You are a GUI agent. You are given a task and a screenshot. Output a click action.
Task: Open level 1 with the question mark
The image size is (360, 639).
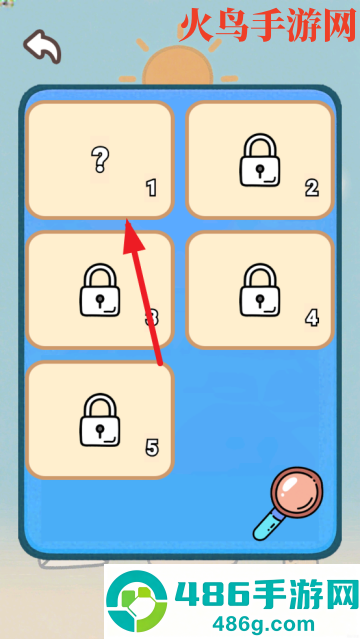coord(100,160)
